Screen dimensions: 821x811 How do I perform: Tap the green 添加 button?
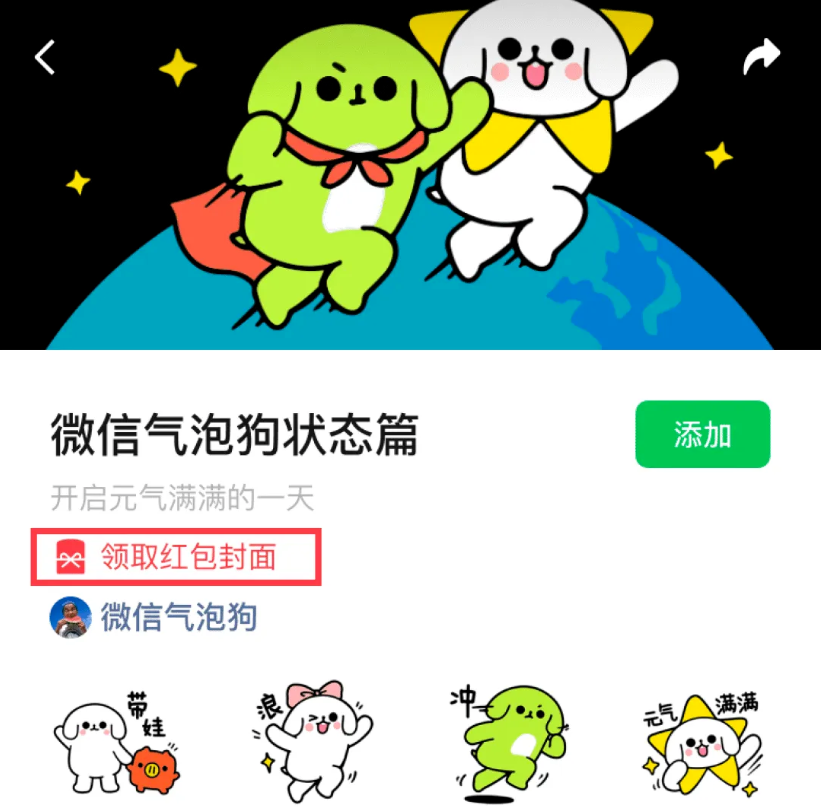tap(702, 435)
